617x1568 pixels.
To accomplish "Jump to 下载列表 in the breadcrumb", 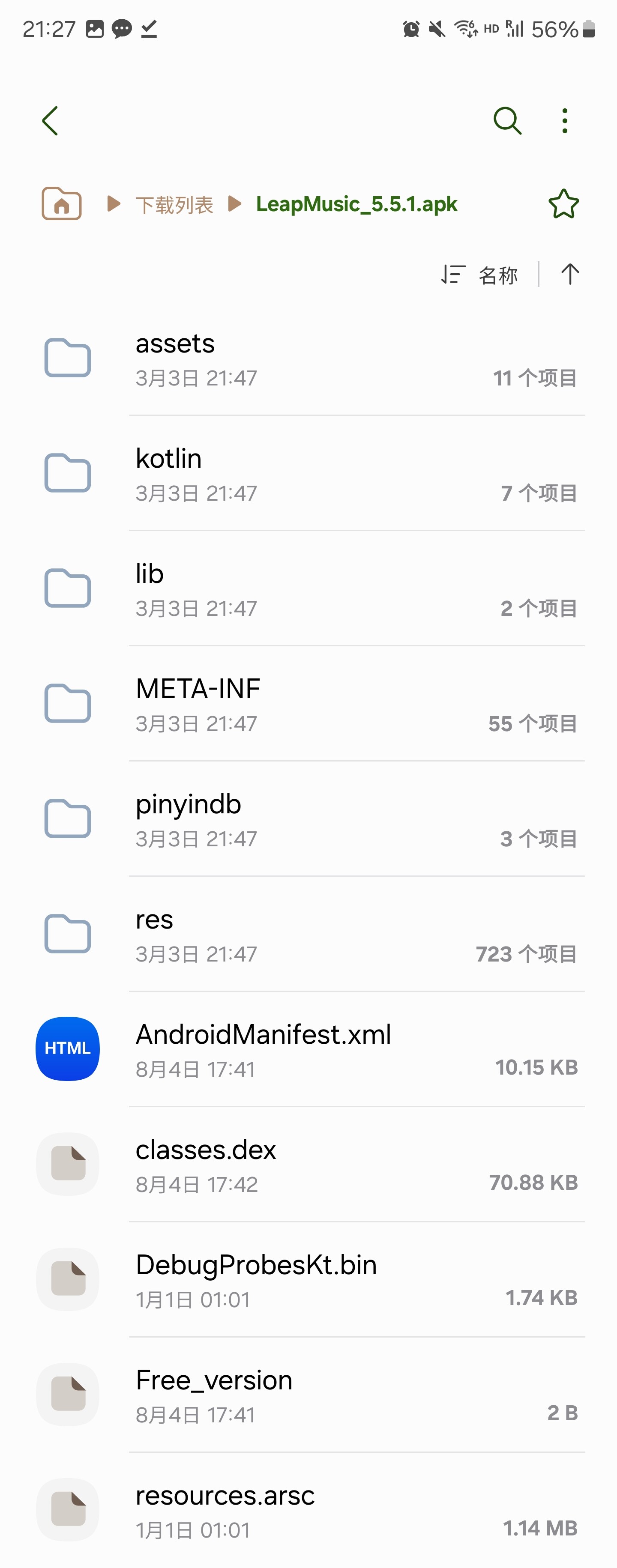I will pos(174,205).
